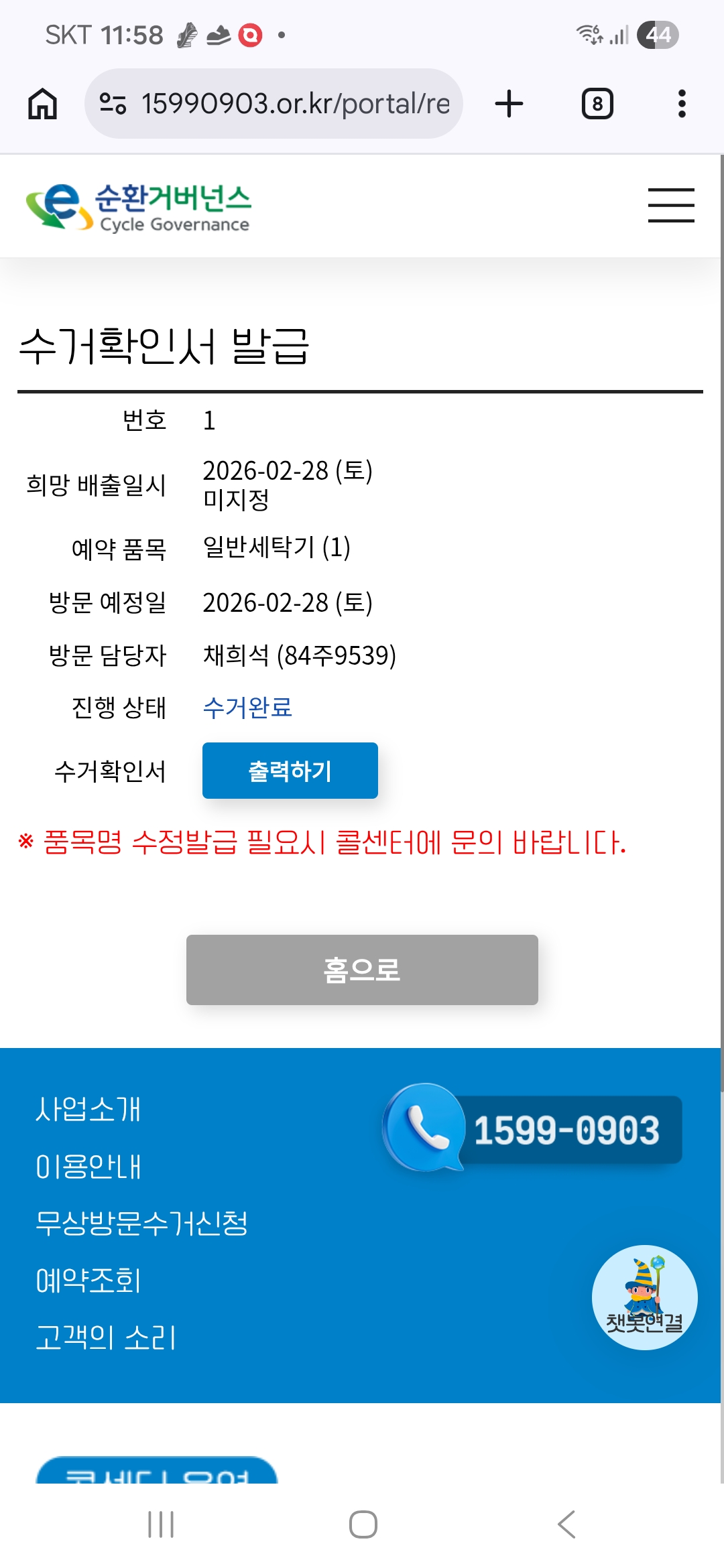Open 고객의 소리 in the footer
Viewport: 724px width, 1568px height.
click(105, 1337)
